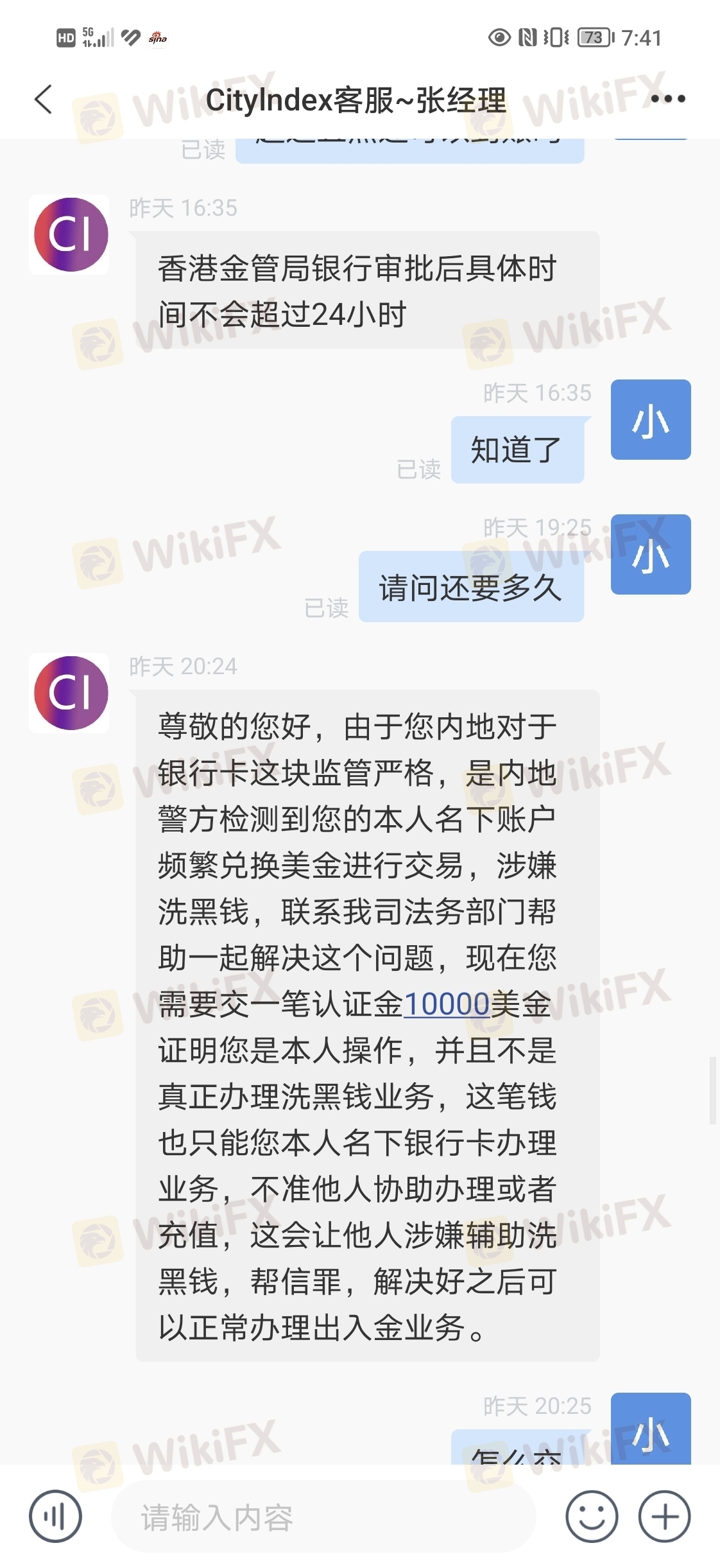Tap the voice input icon

(x=55, y=1516)
